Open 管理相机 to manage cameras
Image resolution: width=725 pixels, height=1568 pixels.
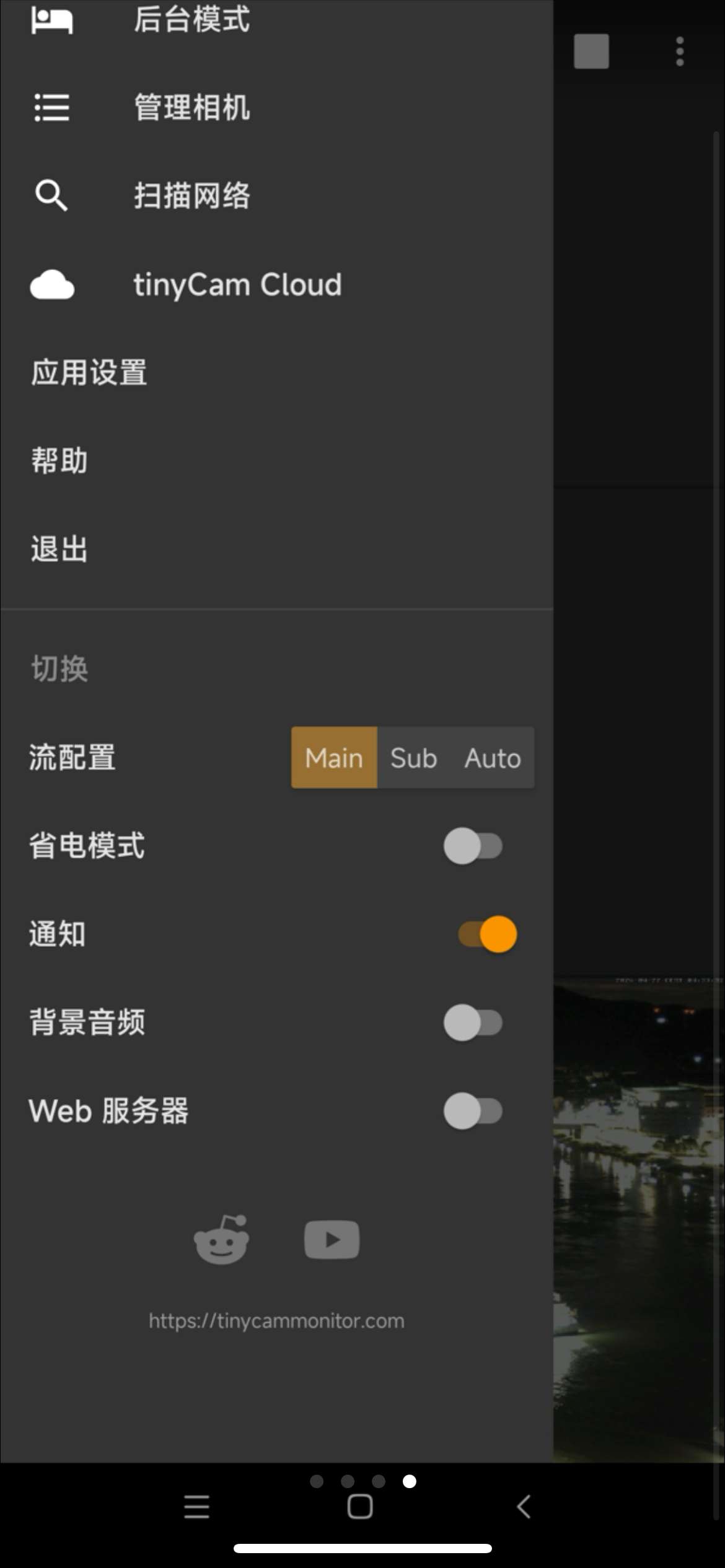point(191,108)
